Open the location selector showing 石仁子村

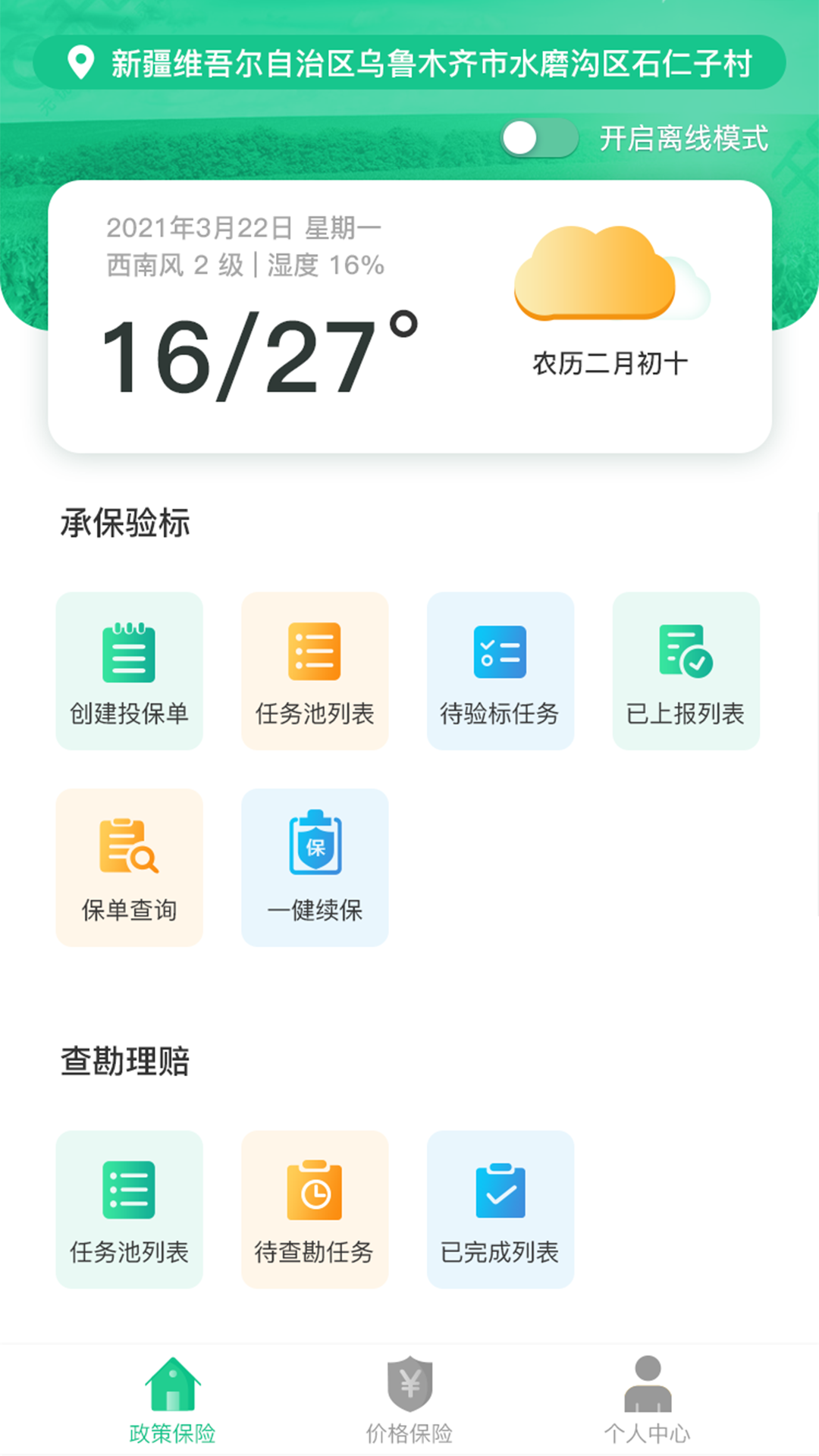coord(409,64)
